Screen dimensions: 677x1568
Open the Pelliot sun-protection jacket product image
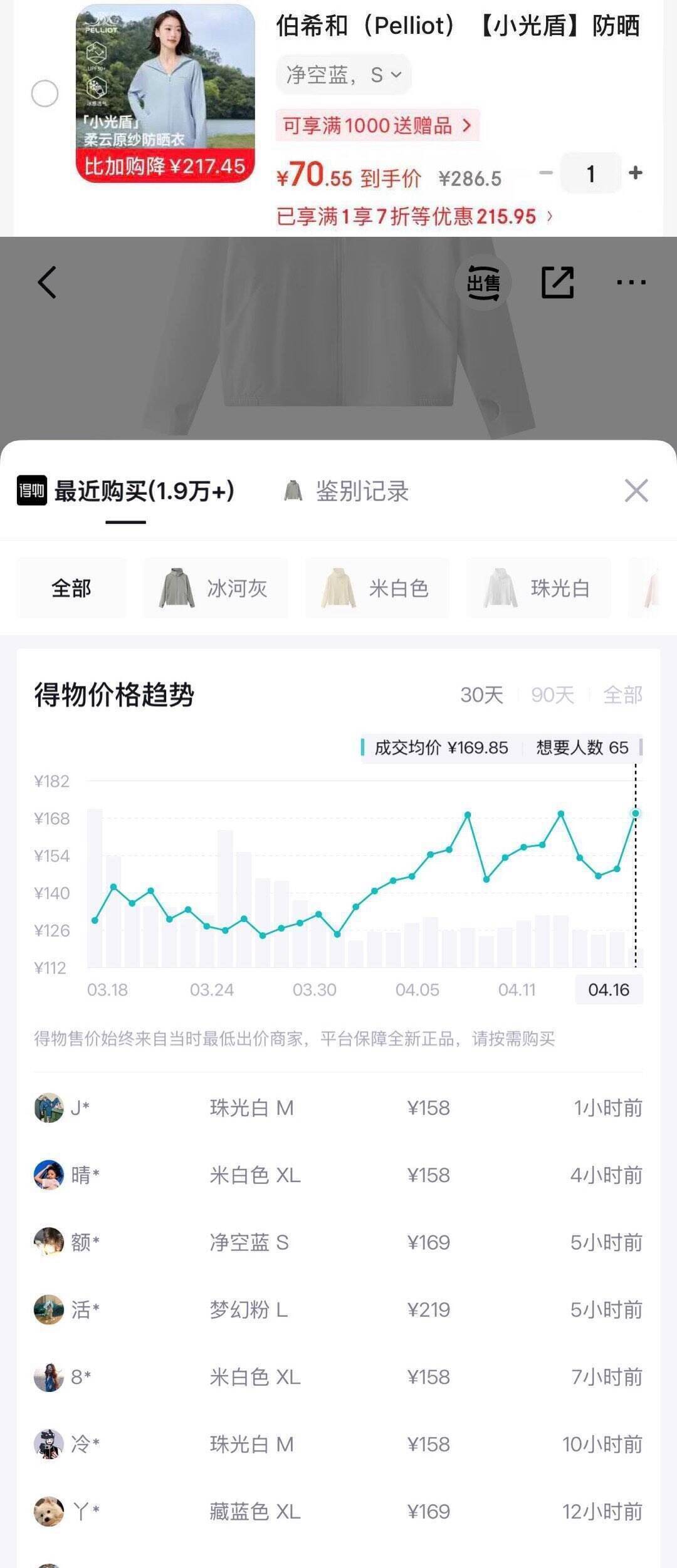point(165,94)
